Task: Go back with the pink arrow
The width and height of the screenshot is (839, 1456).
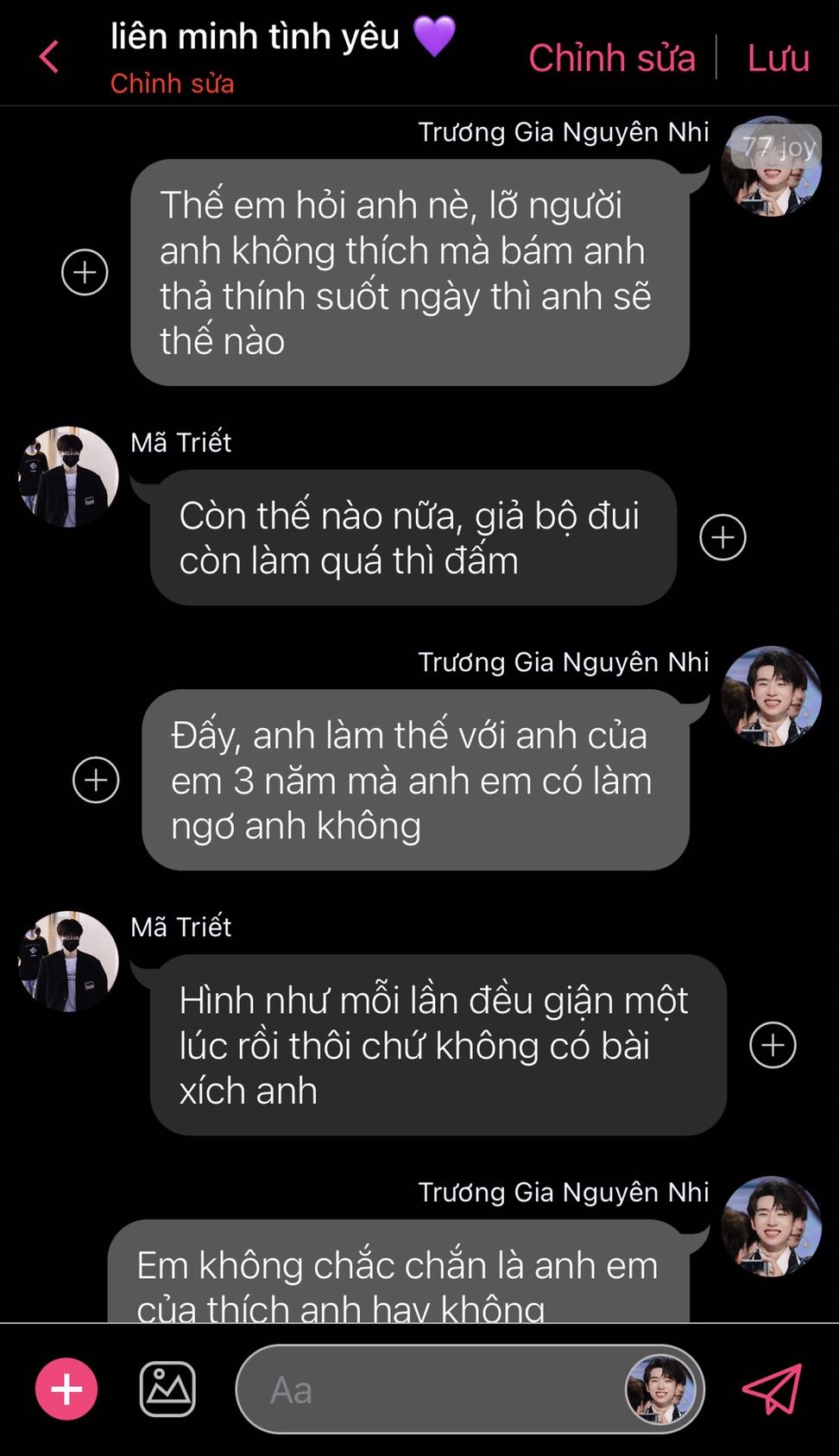Action: [x=49, y=58]
